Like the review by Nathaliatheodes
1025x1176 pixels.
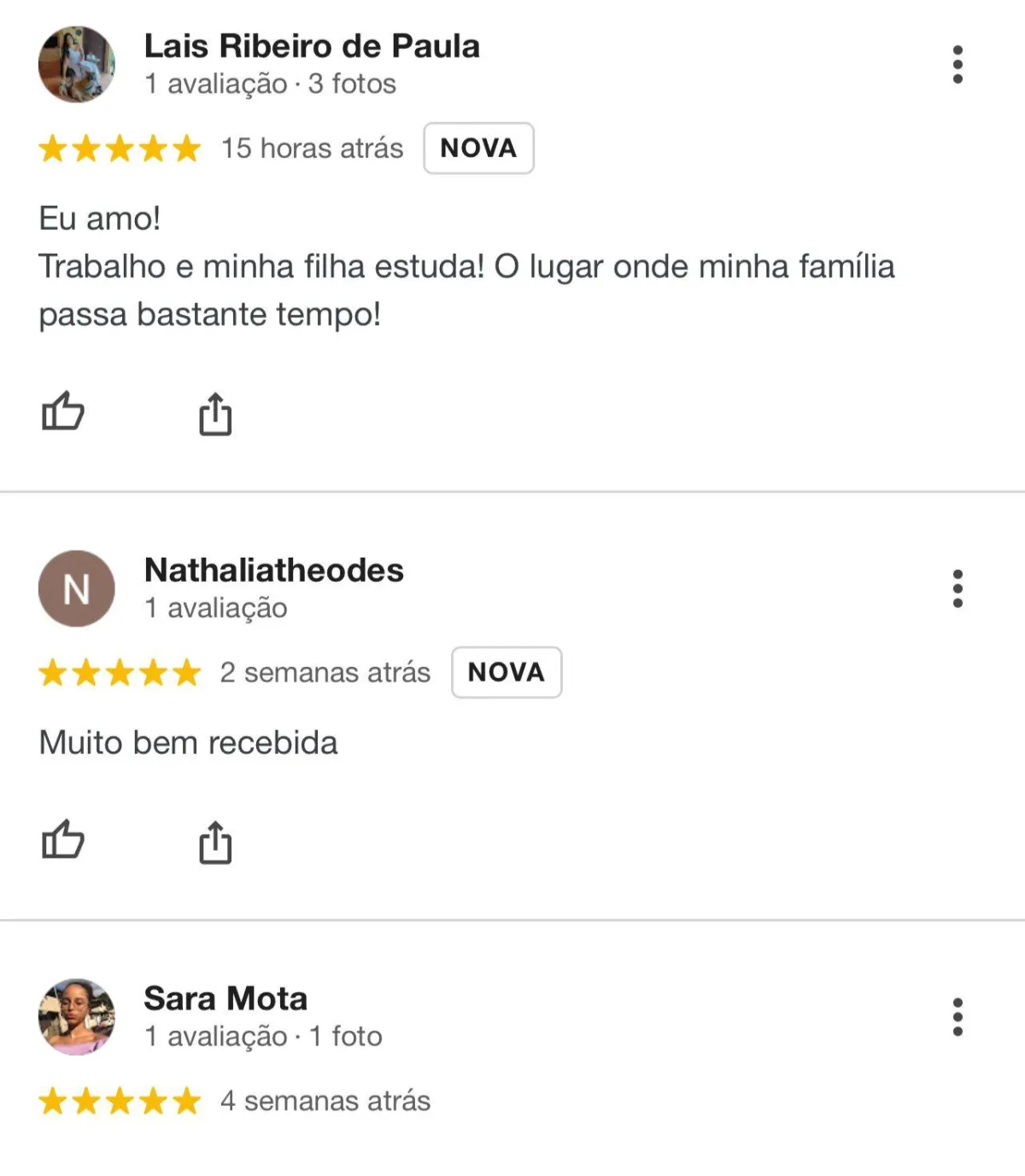[63, 840]
